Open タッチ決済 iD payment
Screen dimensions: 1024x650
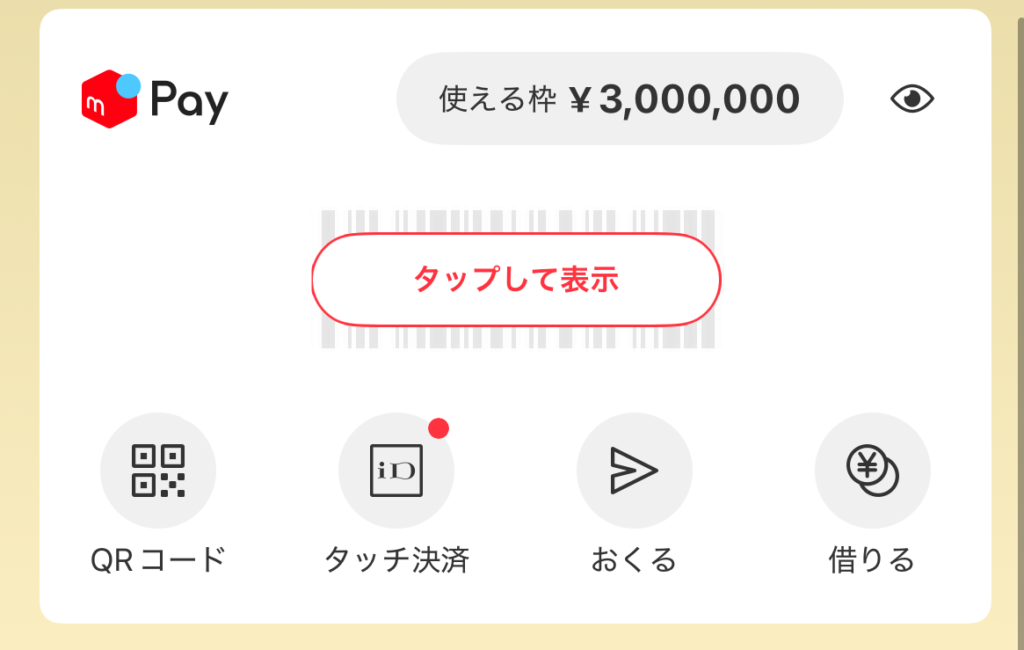click(396, 471)
